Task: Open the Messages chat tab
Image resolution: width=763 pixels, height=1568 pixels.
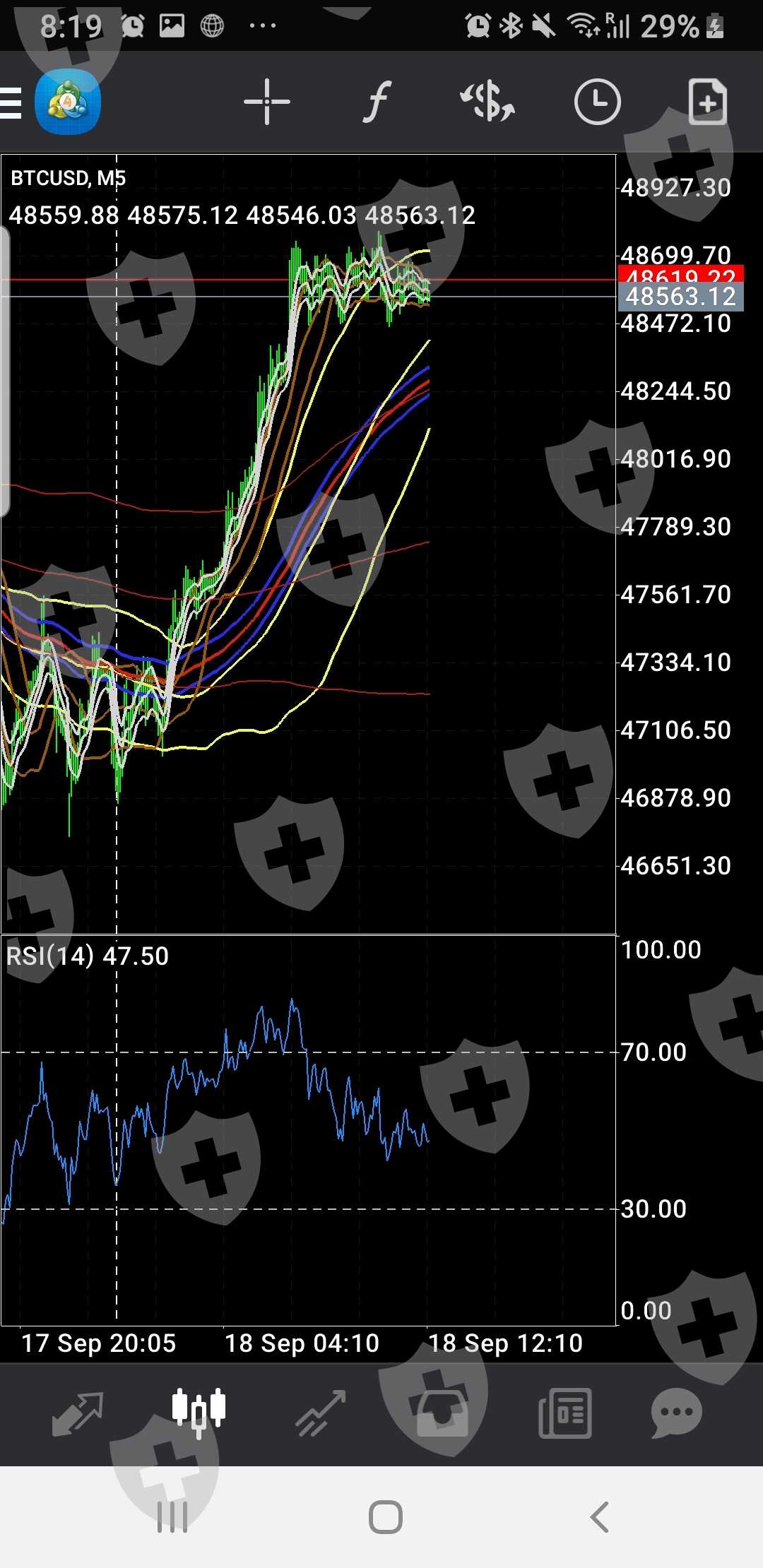Action: point(676,1413)
